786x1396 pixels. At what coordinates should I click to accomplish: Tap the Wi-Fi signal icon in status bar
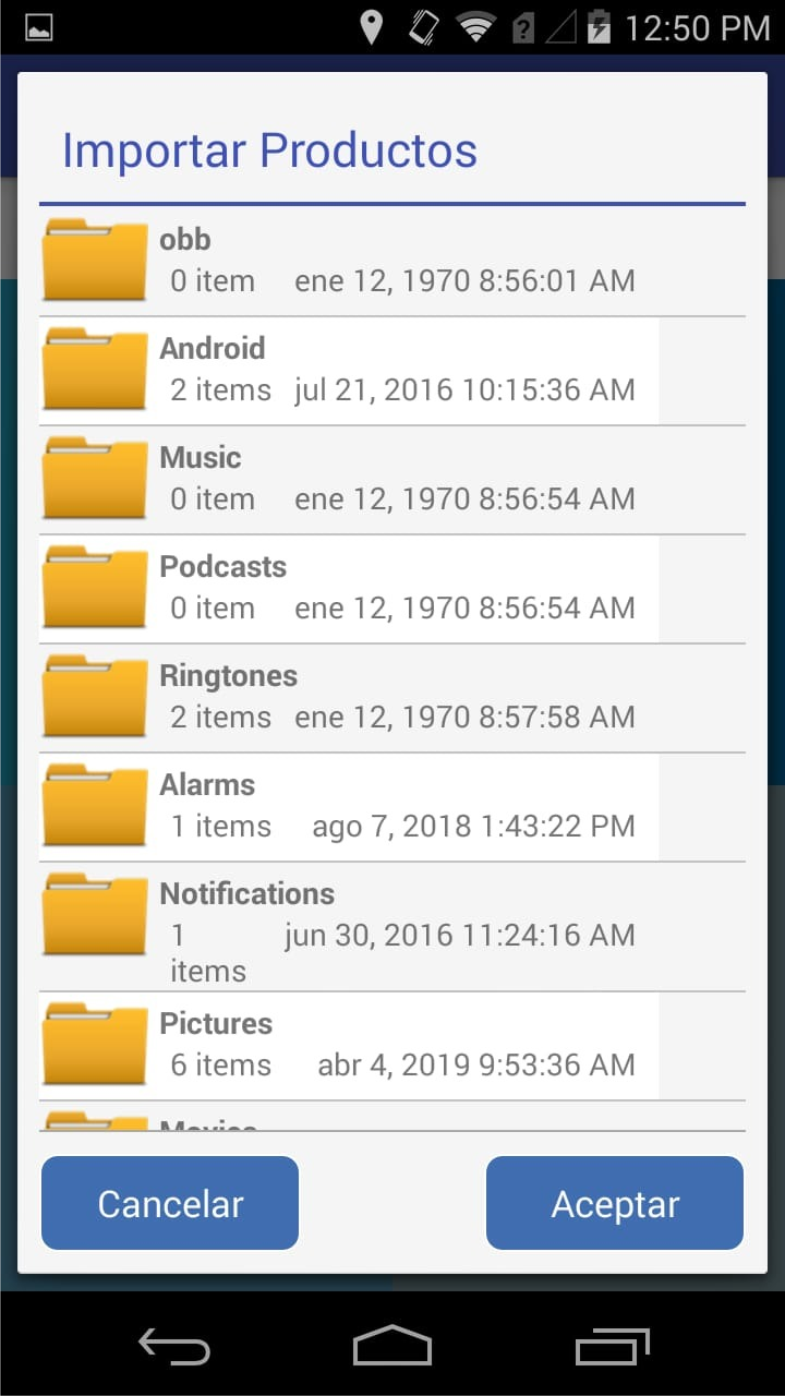[x=474, y=28]
